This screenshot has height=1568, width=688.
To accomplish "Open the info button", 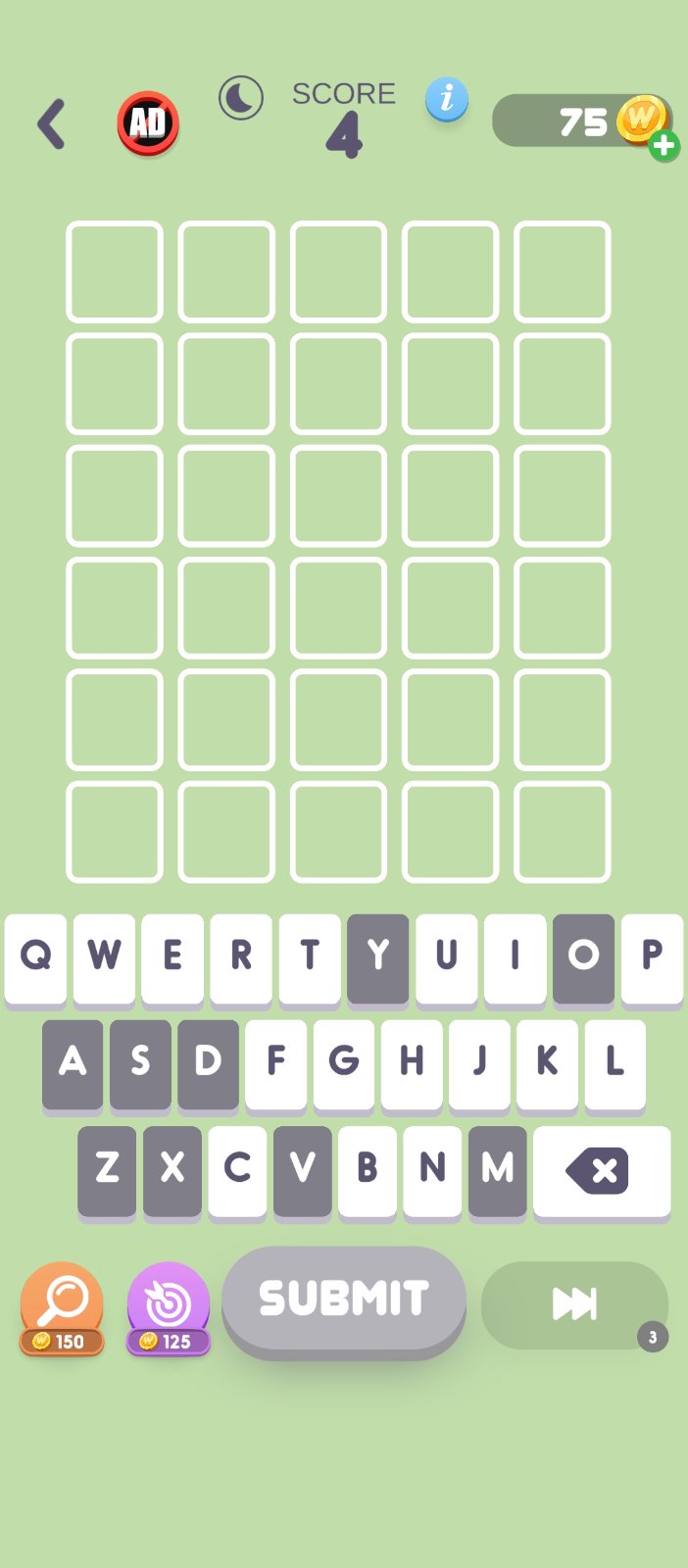I will click(x=447, y=99).
